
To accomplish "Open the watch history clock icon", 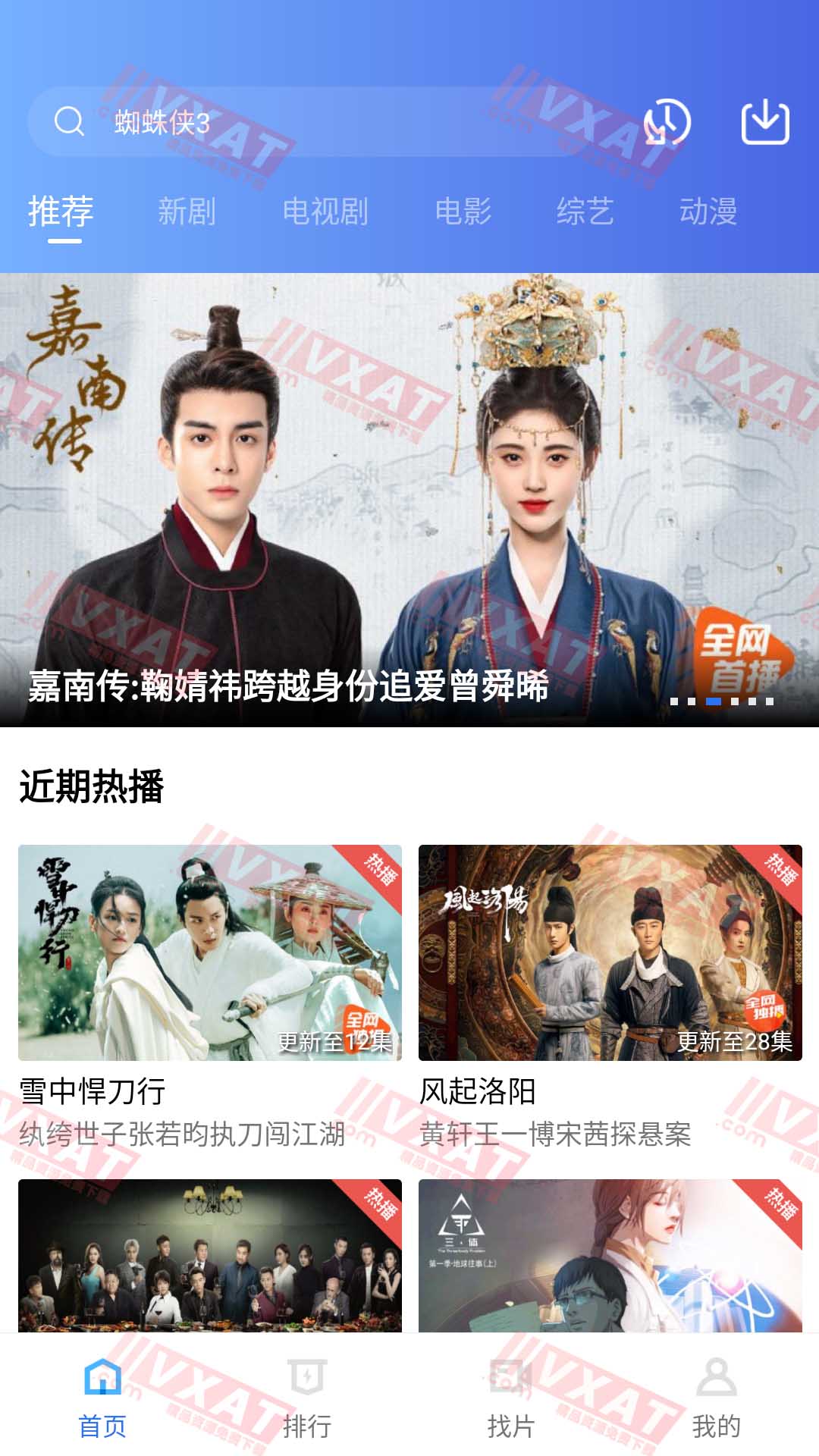I will click(x=667, y=122).
